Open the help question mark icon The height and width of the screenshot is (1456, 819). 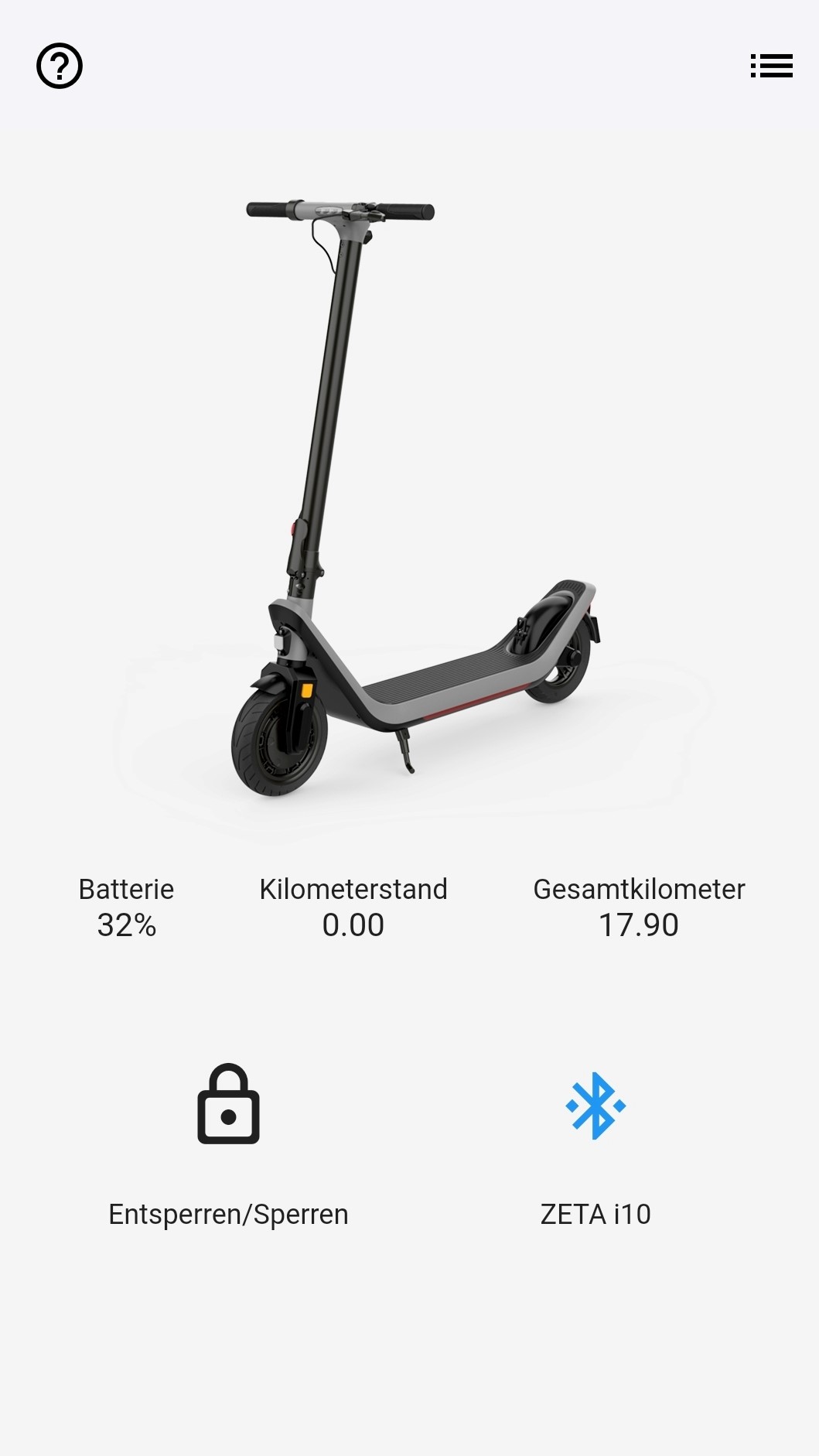(60, 66)
